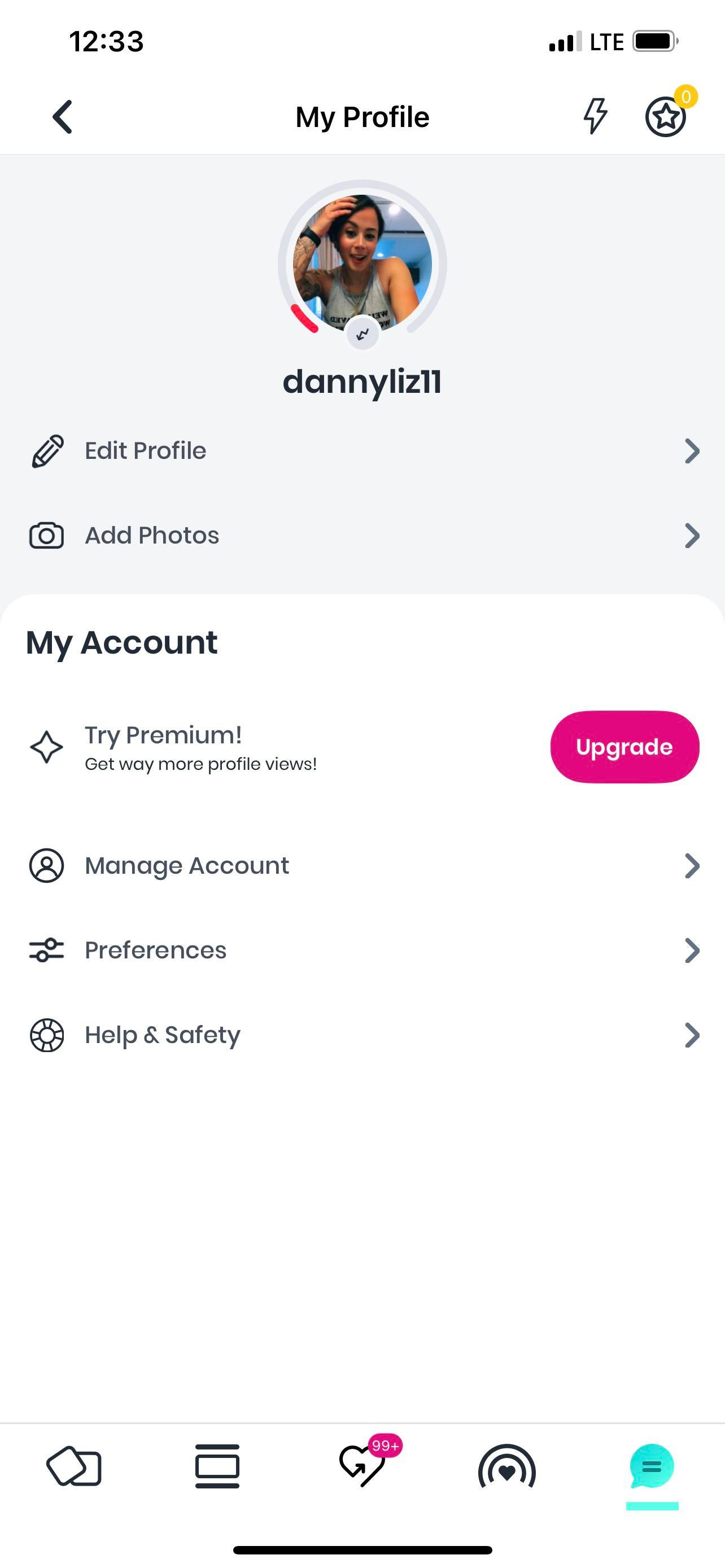Viewport: 725px width, 1568px height.
Task: Switch to the swipe cards tab
Action: (73, 1466)
